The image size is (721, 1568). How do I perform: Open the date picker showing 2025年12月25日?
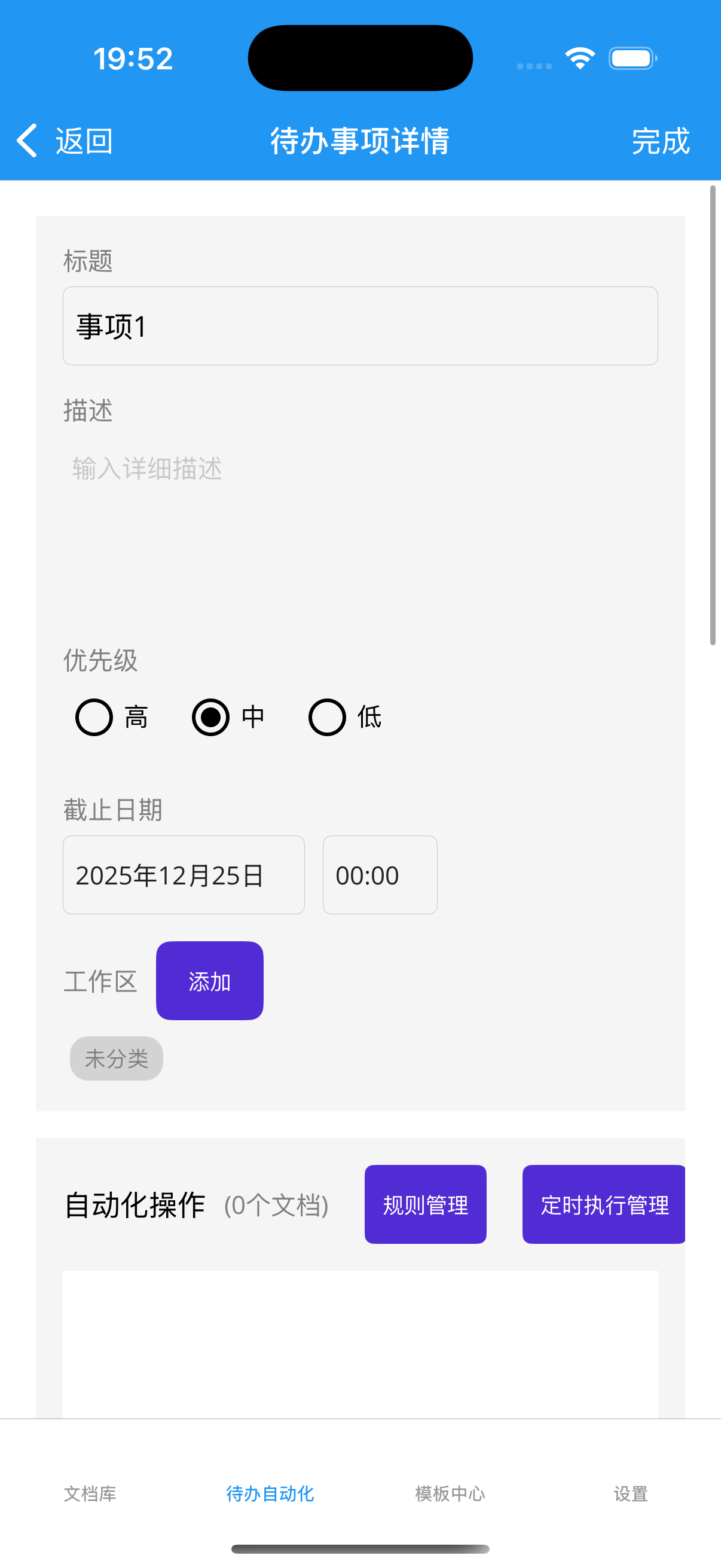183,875
